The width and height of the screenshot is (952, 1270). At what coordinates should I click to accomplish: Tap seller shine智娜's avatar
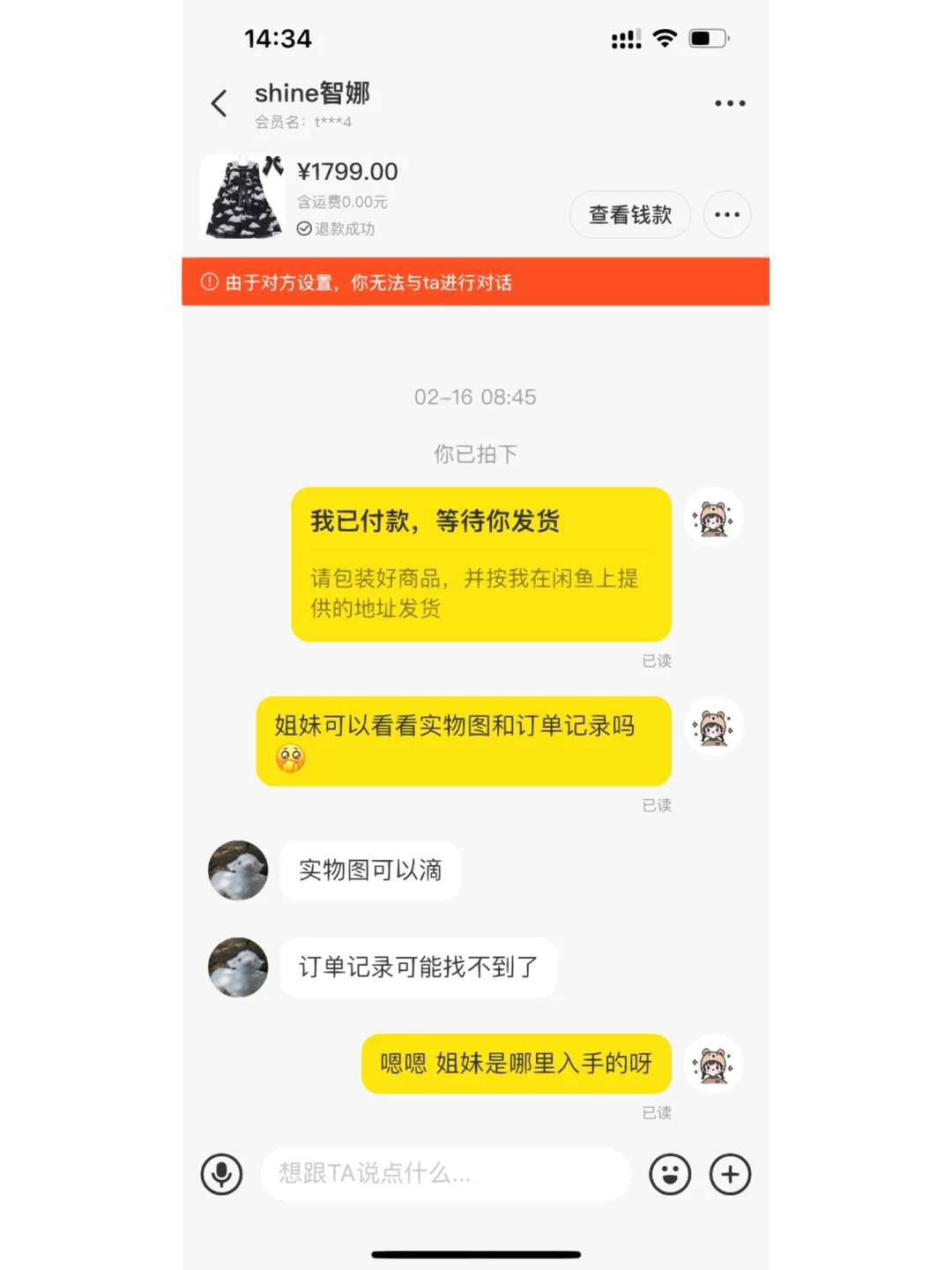[x=238, y=870]
